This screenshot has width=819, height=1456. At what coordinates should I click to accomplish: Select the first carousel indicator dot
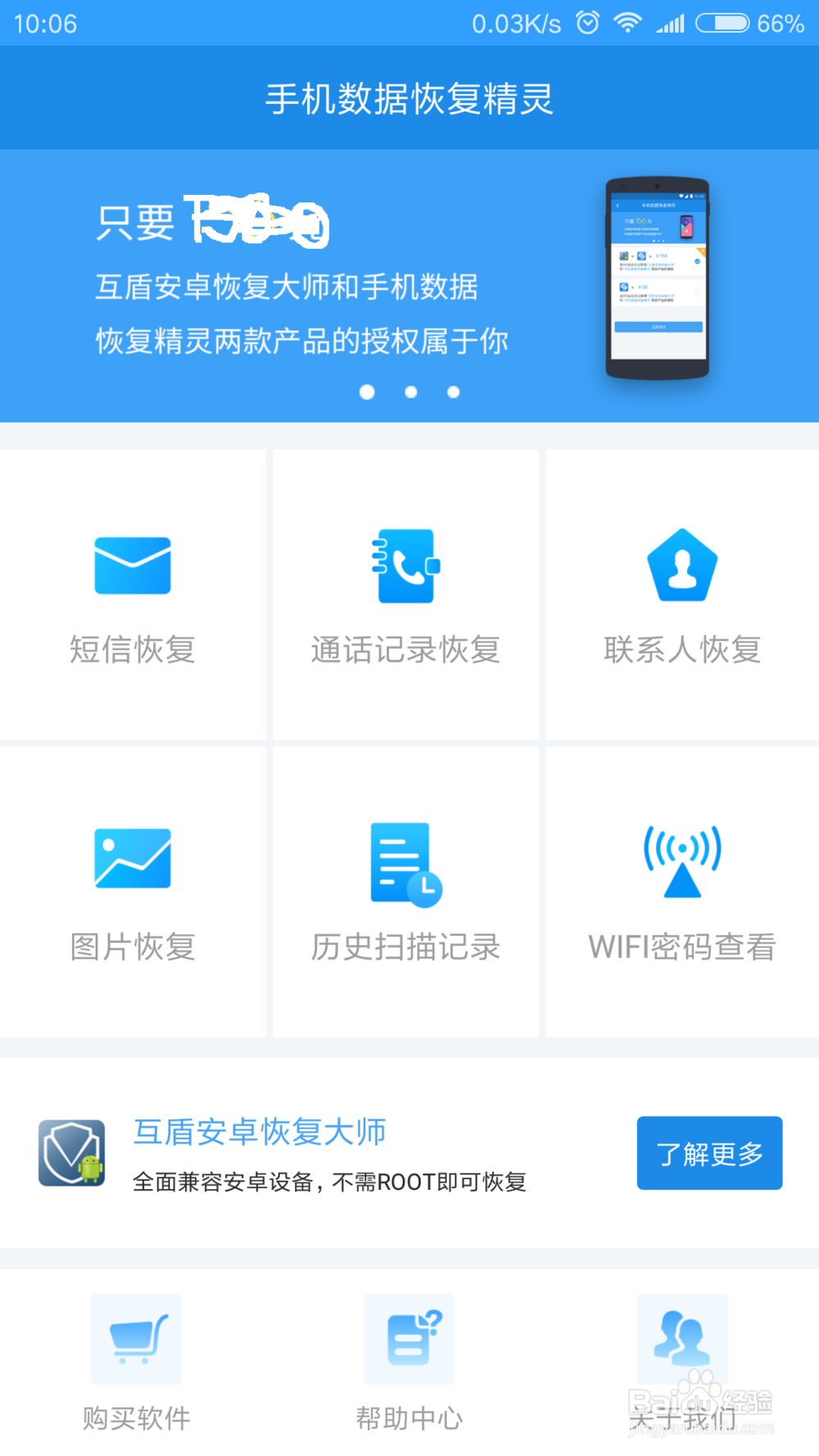[367, 392]
